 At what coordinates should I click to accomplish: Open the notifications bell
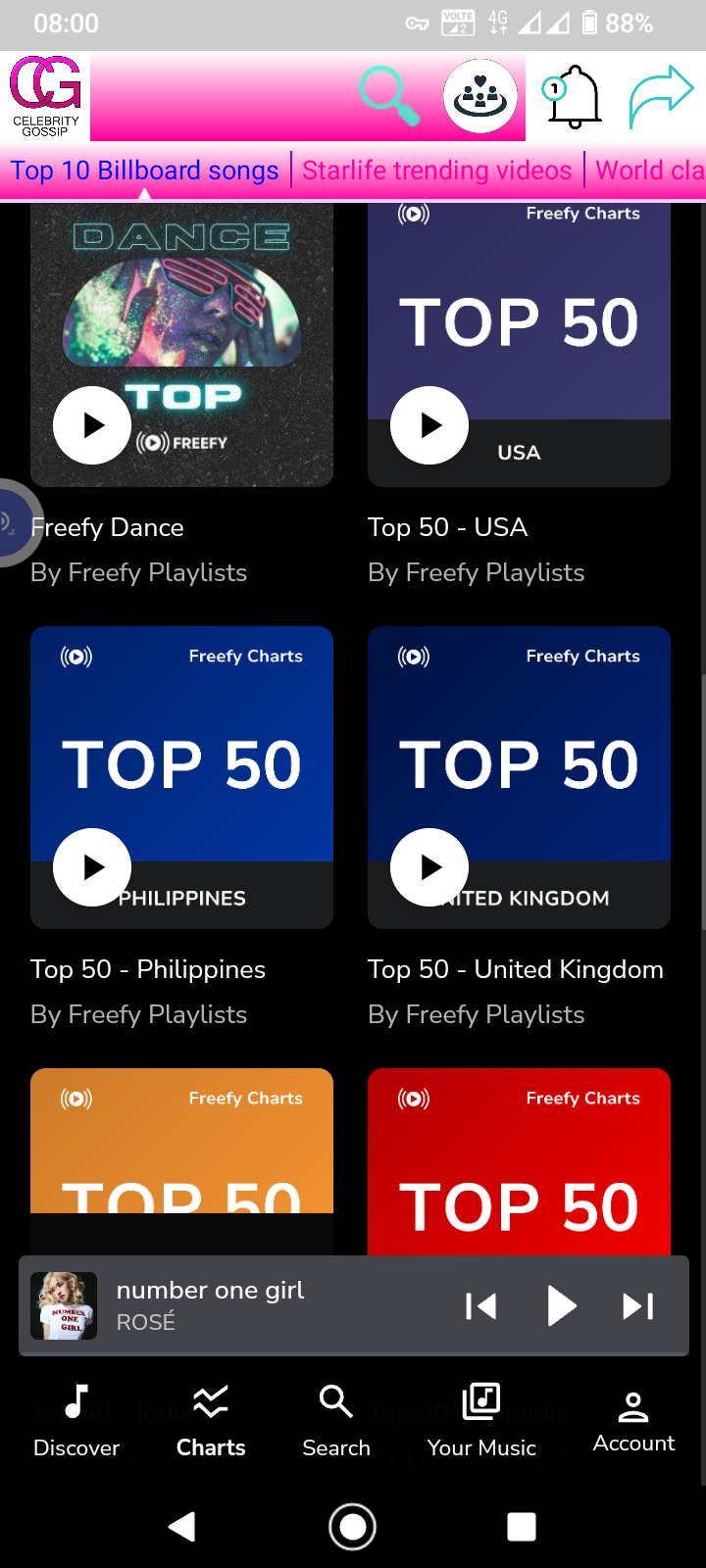coord(574,96)
